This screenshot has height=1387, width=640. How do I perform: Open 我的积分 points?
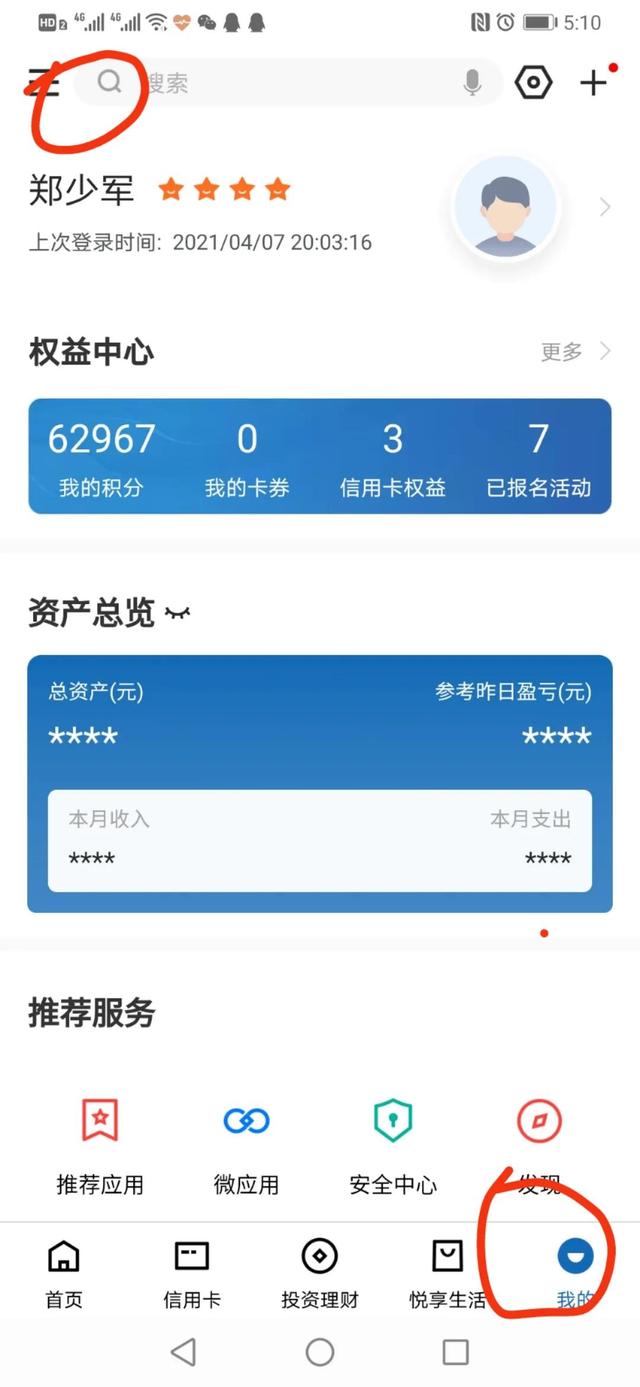(x=101, y=458)
